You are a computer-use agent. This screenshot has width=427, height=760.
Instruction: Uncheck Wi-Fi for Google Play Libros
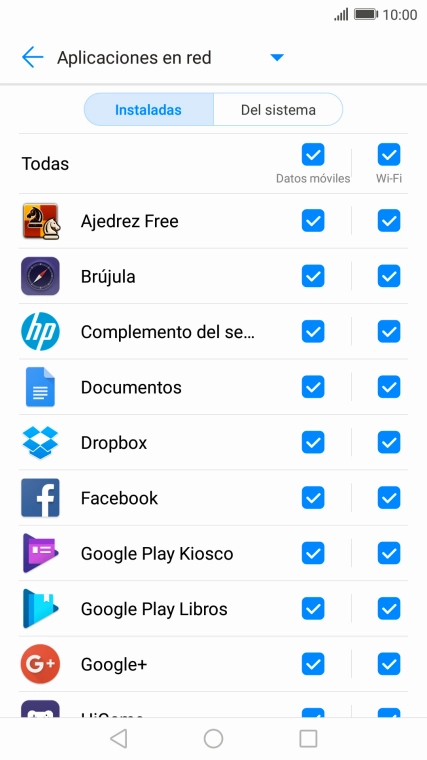click(x=389, y=609)
